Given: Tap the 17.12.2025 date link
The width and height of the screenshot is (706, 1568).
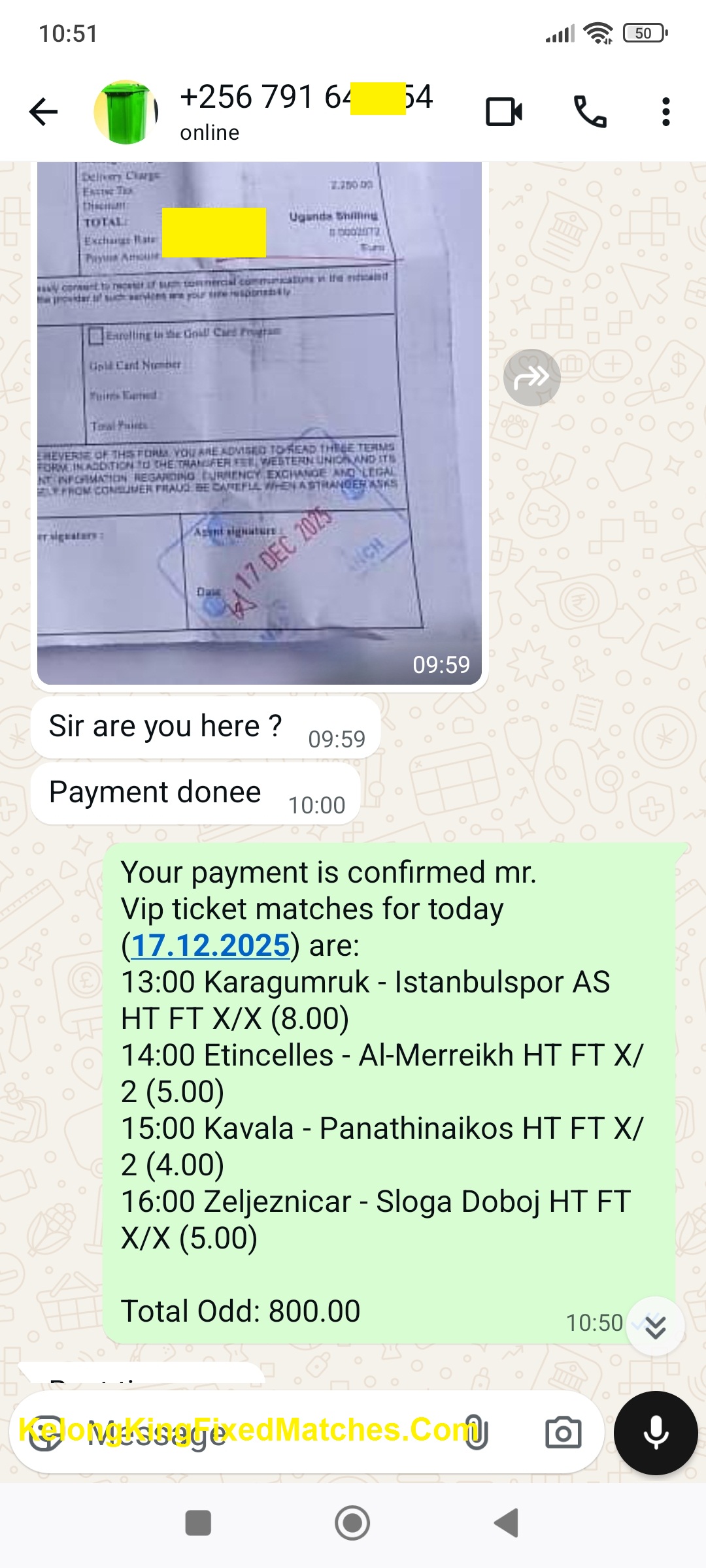Looking at the screenshot, I should tap(210, 945).
